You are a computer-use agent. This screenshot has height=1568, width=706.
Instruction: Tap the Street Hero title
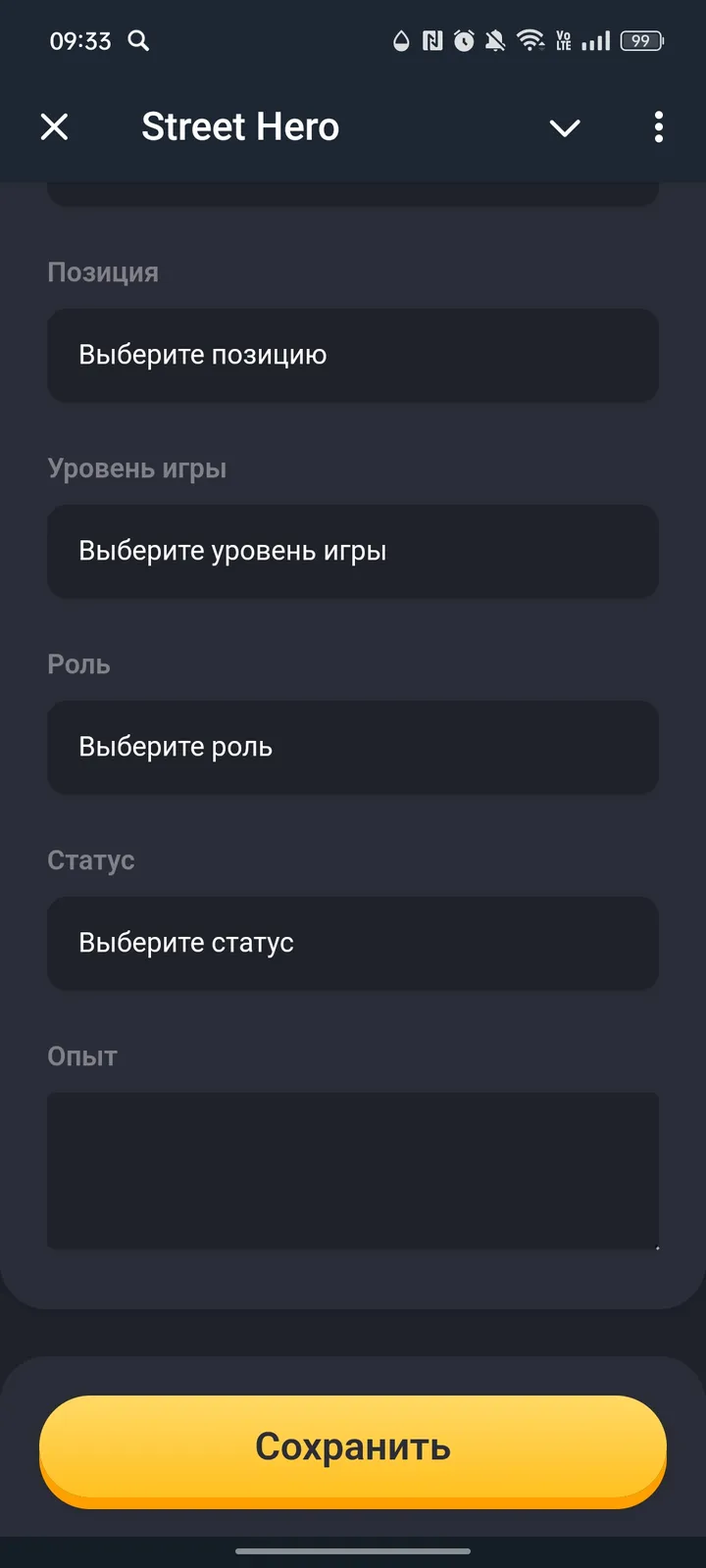click(240, 126)
